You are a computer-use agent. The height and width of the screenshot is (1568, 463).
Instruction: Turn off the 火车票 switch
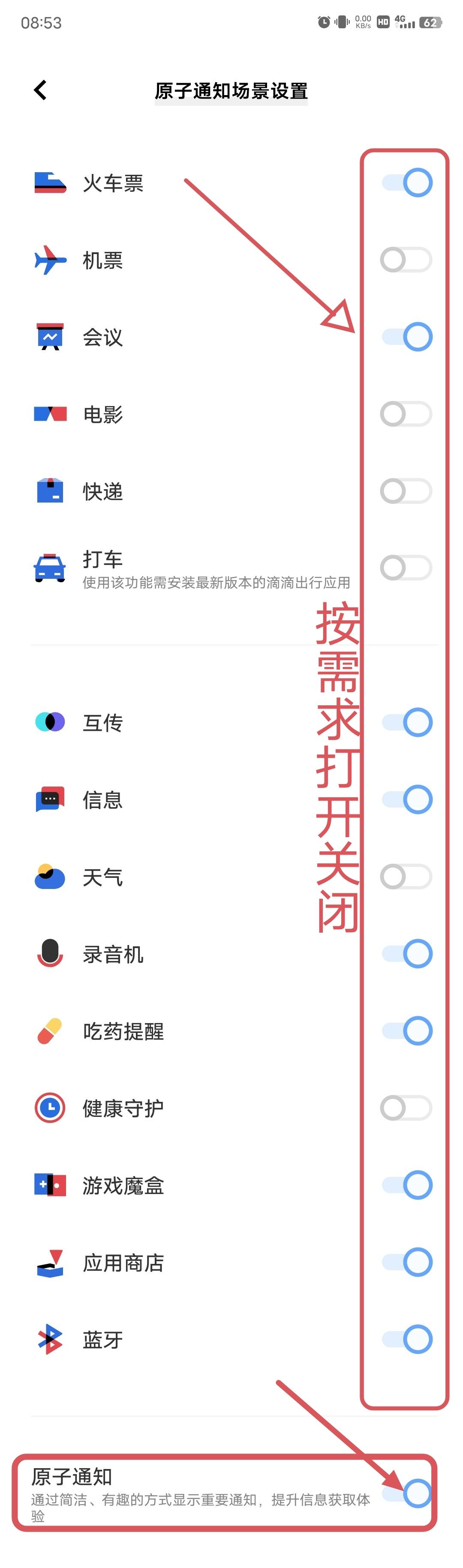pos(406,183)
